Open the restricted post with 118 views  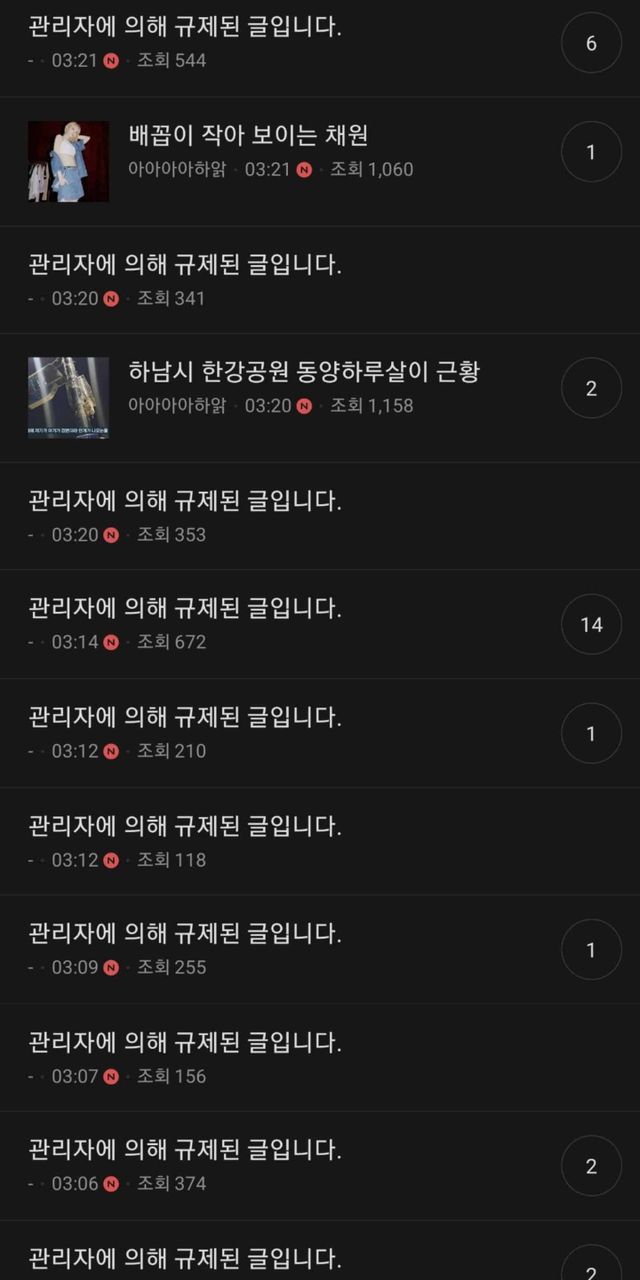(185, 826)
